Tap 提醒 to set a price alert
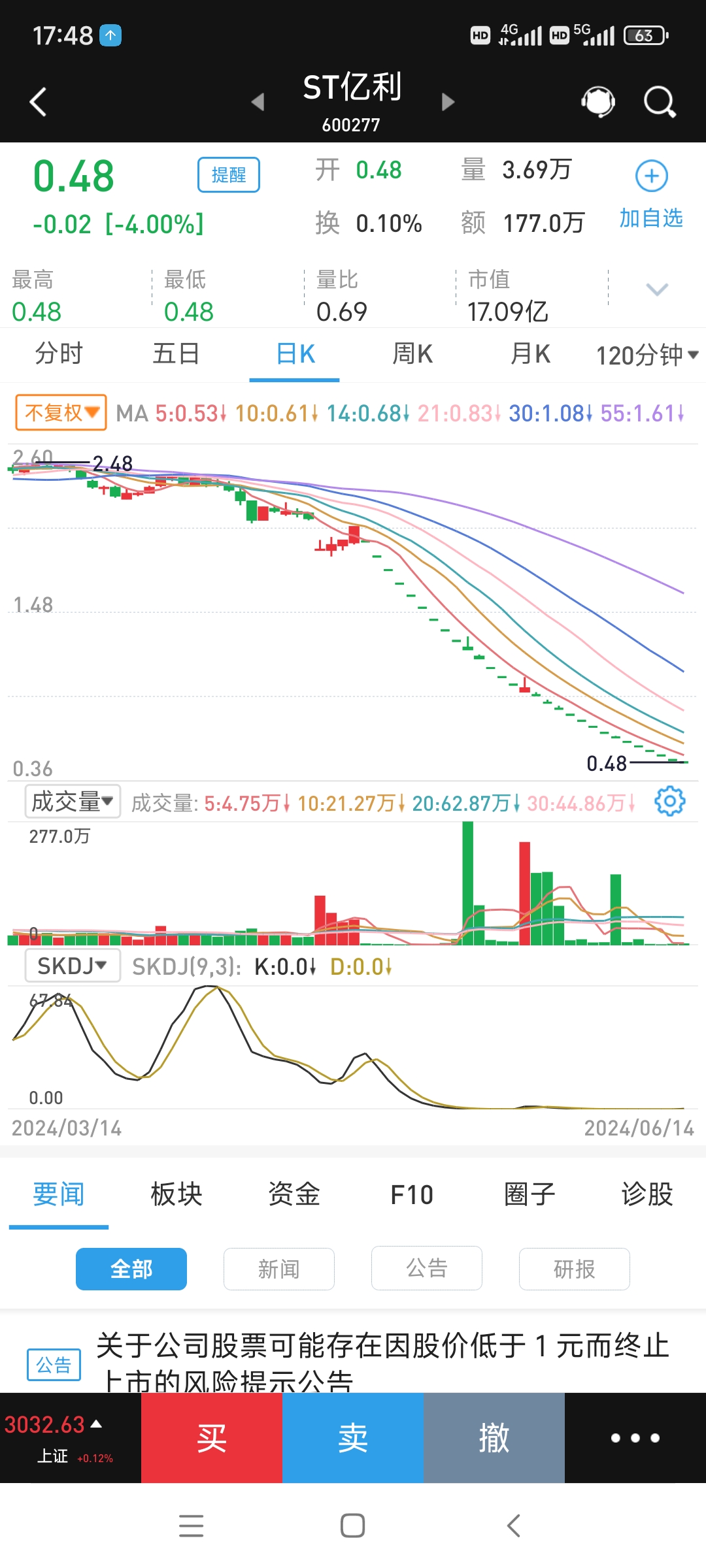 pyautogui.click(x=227, y=174)
